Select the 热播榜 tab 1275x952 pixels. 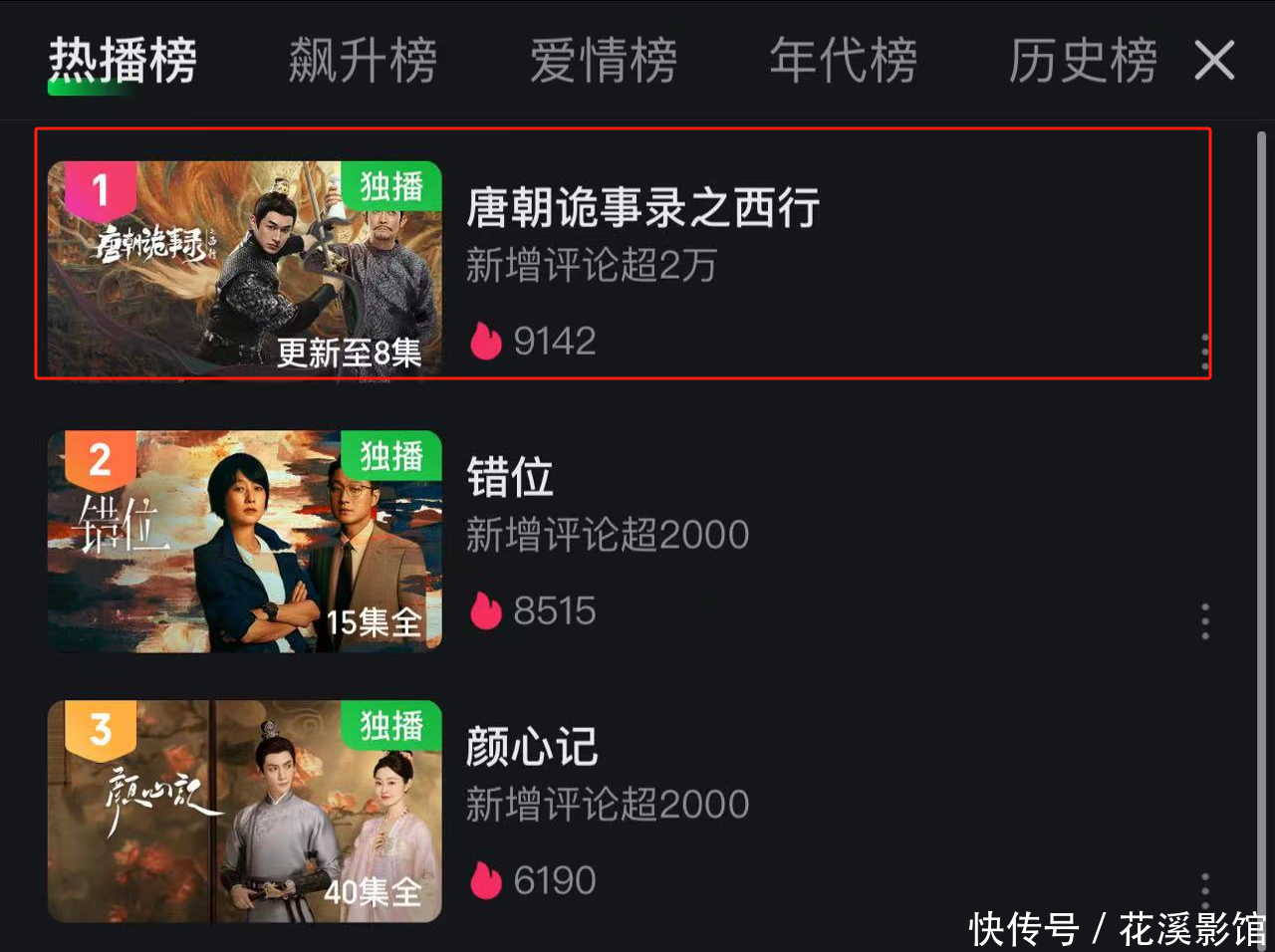pos(123,61)
